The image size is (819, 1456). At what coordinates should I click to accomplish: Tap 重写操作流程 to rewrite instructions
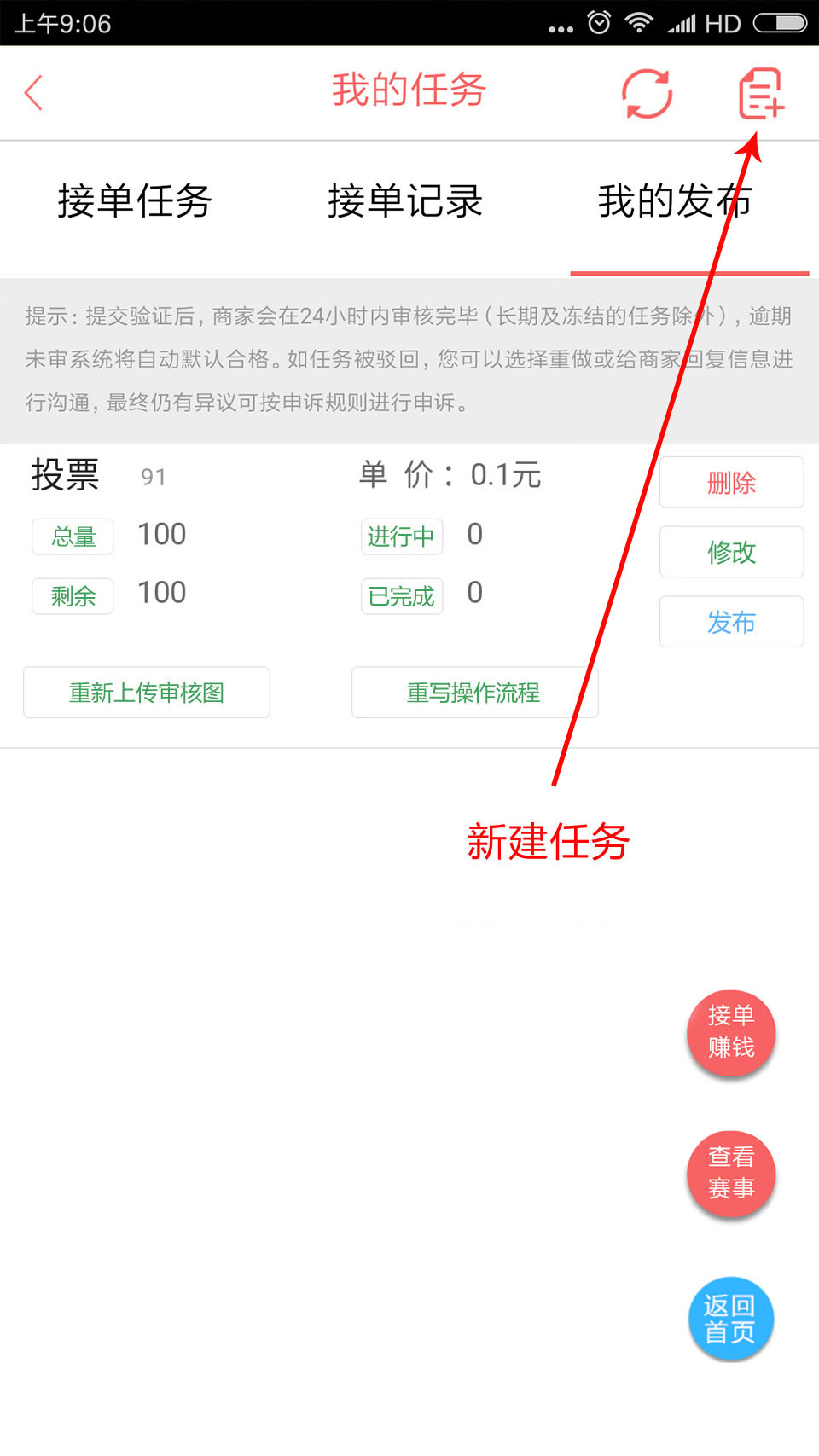[x=474, y=693]
